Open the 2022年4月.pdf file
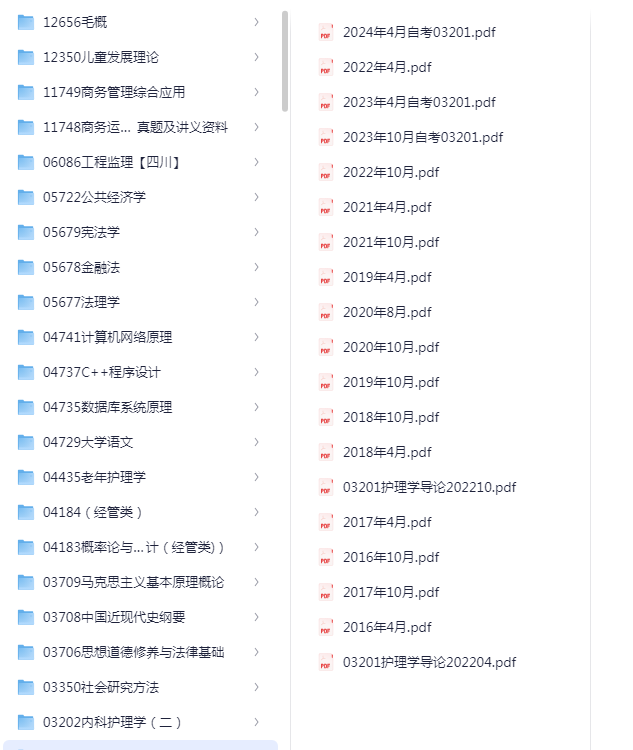 click(x=386, y=67)
